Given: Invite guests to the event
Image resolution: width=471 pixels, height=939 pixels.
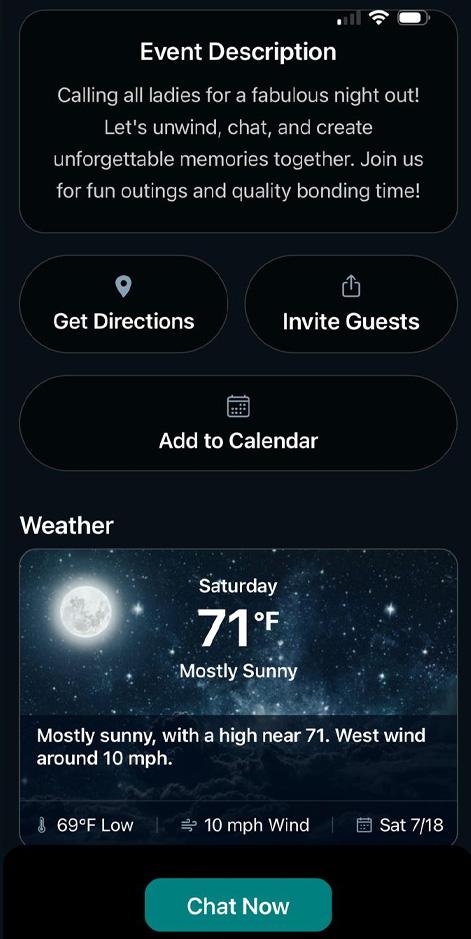Looking at the screenshot, I should click(351, 304).
